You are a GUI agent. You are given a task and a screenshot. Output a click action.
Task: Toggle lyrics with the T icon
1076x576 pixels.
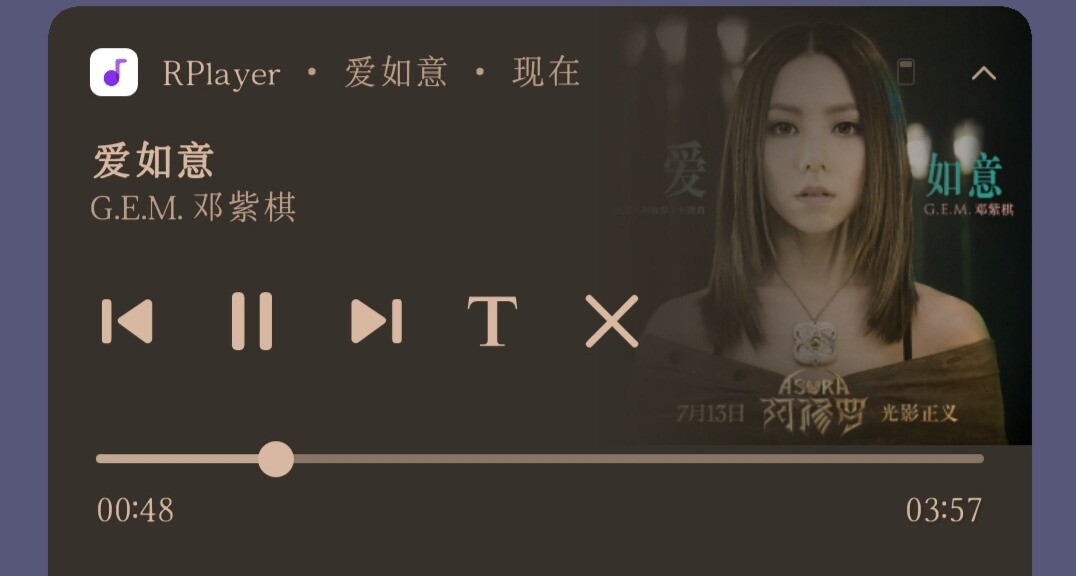(x=492, y=322)
